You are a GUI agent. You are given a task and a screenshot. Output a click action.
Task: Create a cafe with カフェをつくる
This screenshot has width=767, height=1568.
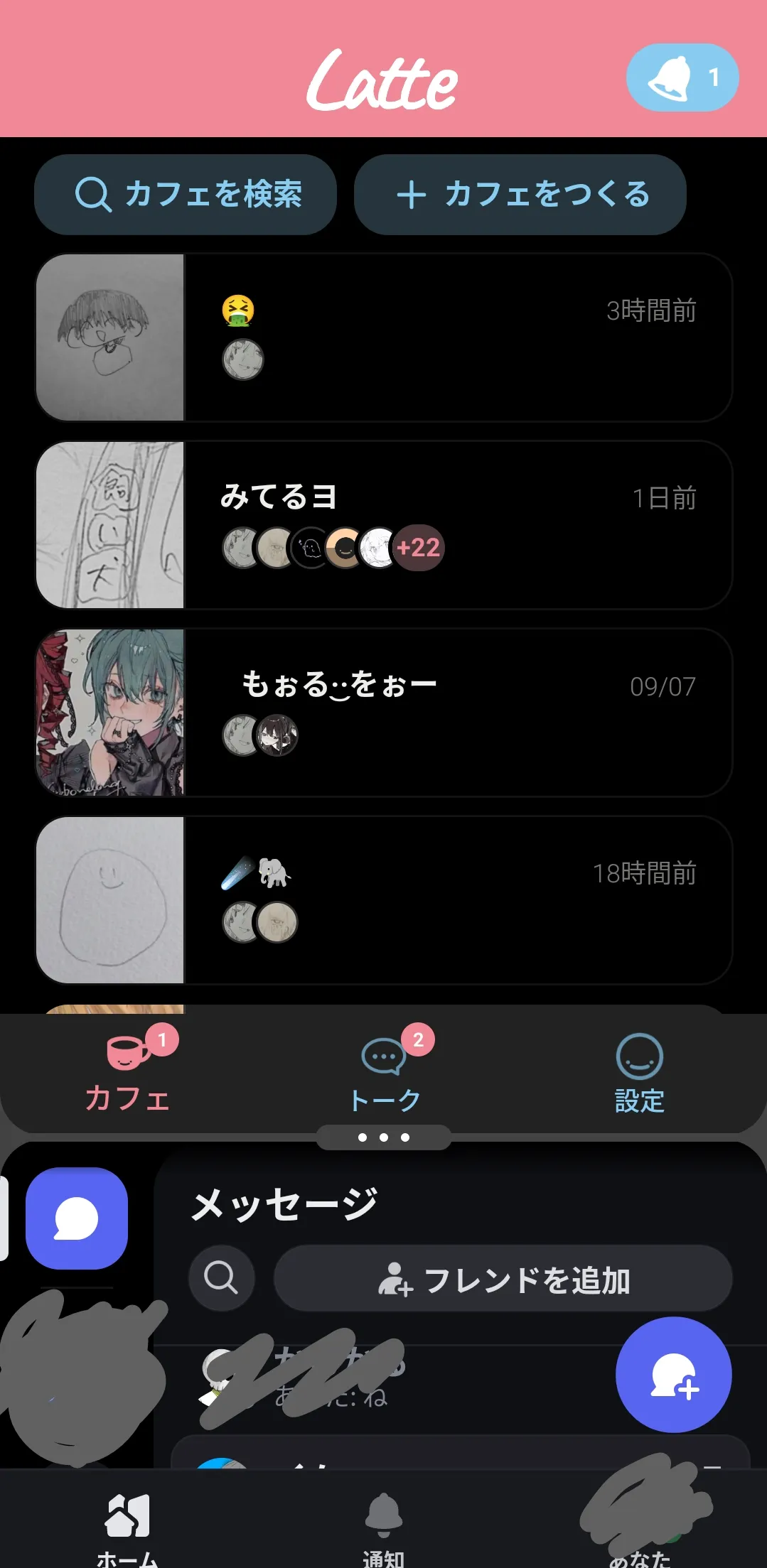point(520,195)
